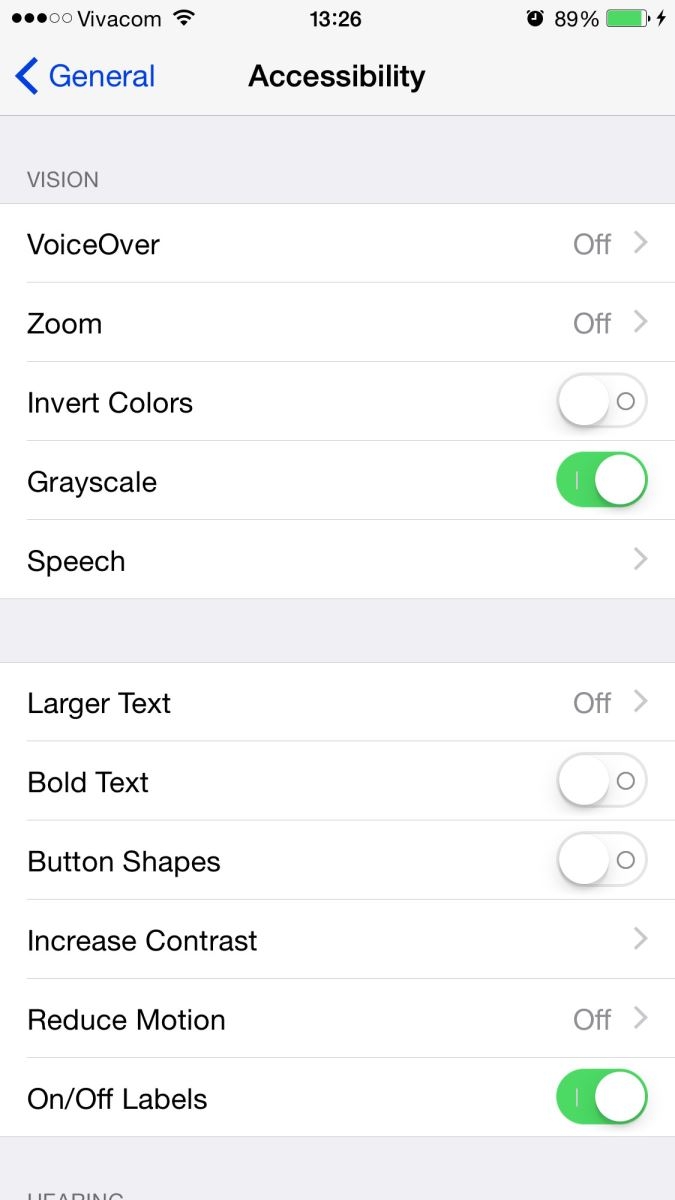Open VoiceOver settings

pos(337,244)
